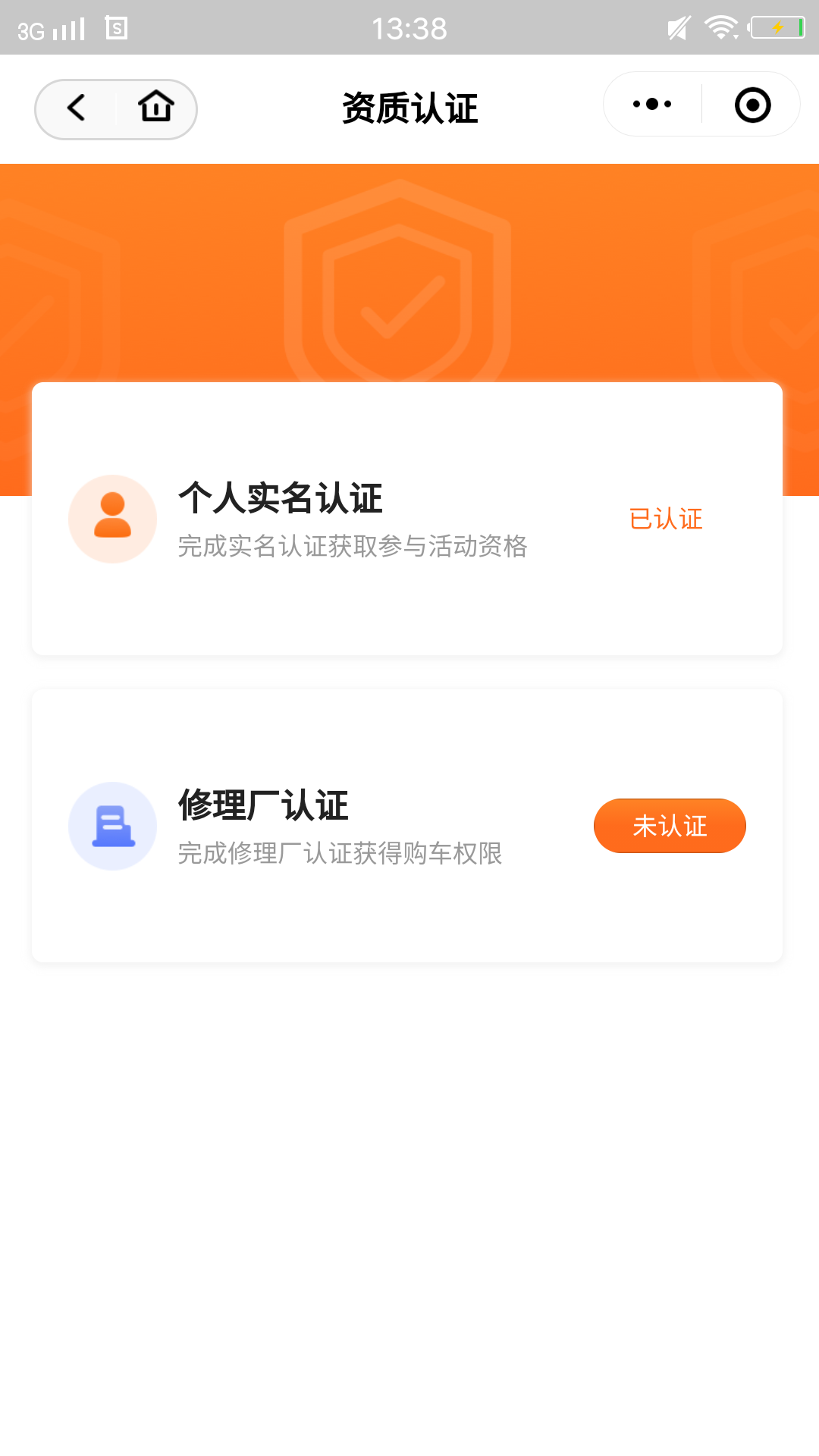
Task: Open the three-dot more menu
Action: [652, 105]
